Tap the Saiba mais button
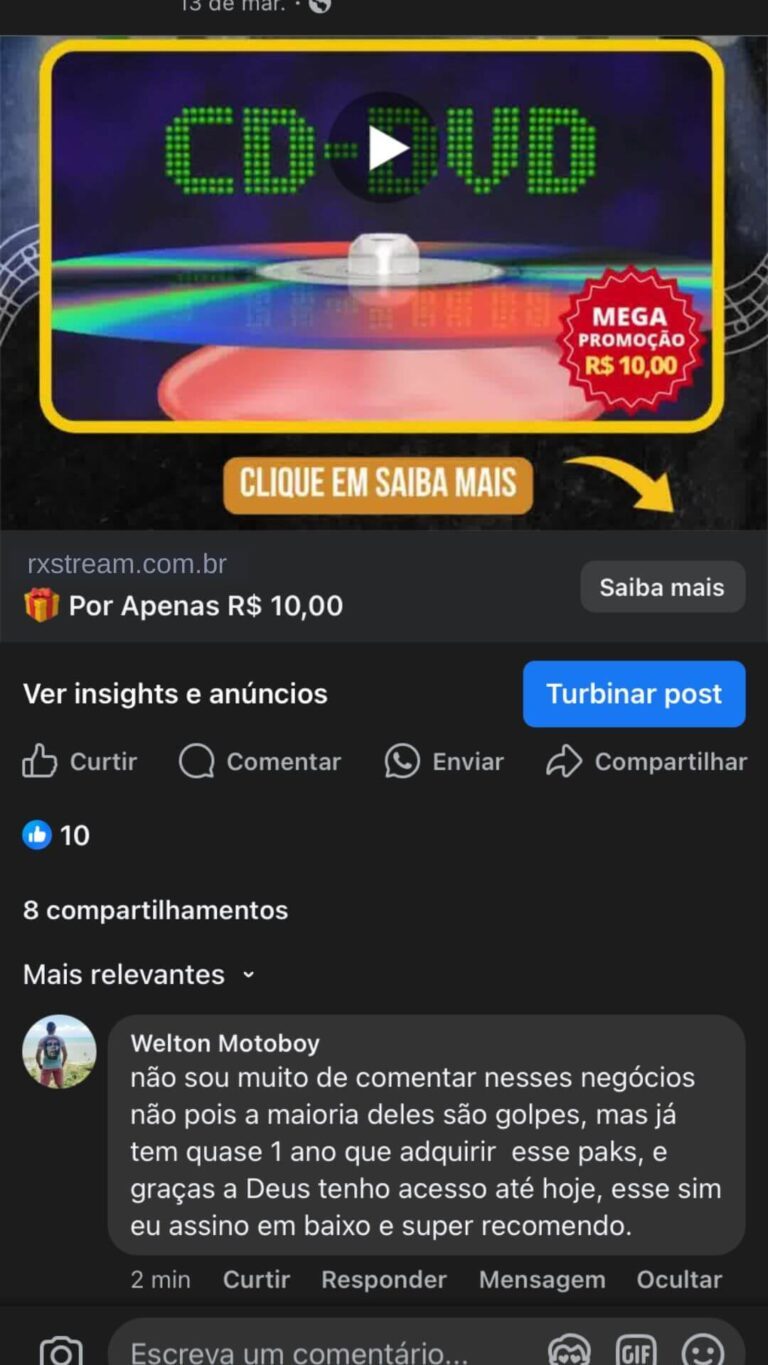 [x=662, y=587]
